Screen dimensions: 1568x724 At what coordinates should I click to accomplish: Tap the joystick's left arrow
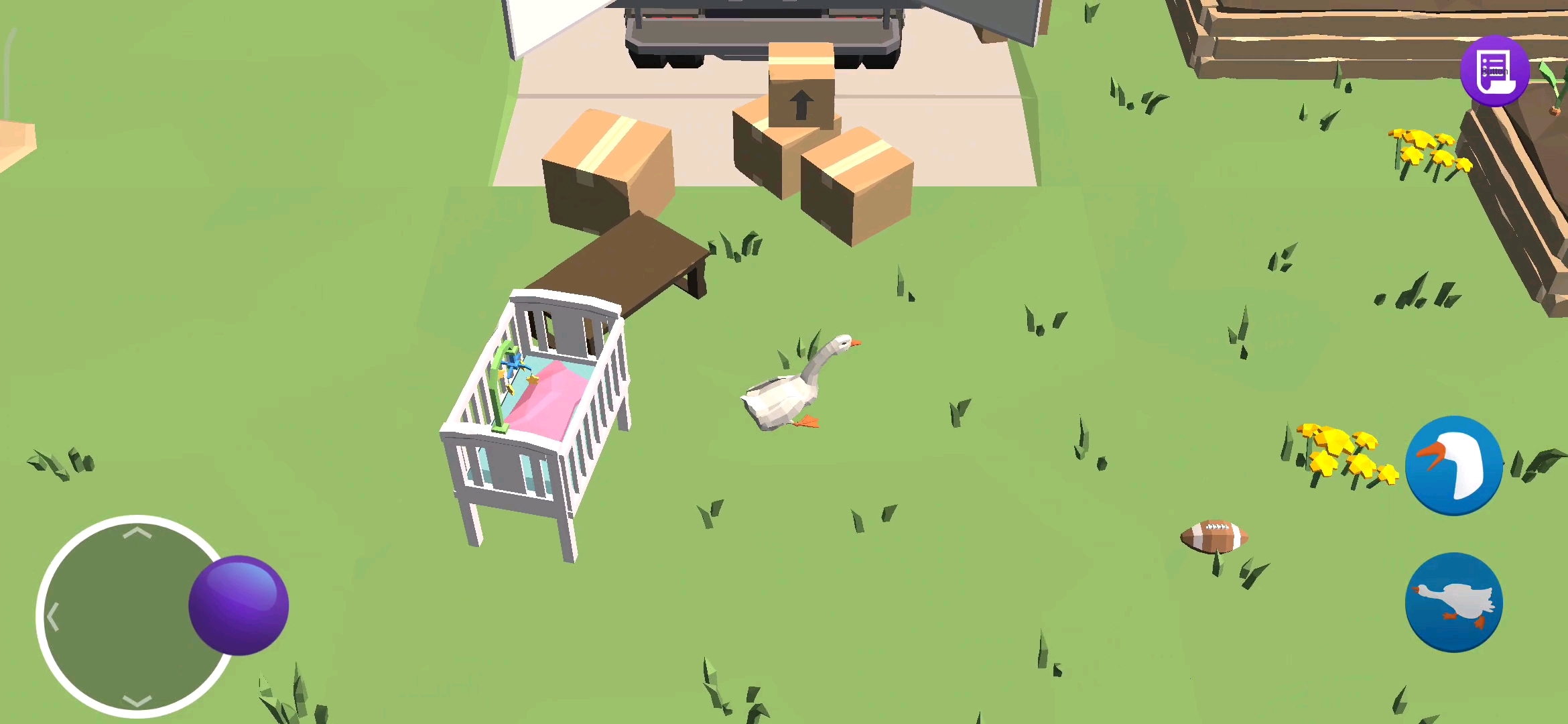(x=54, y=616)
